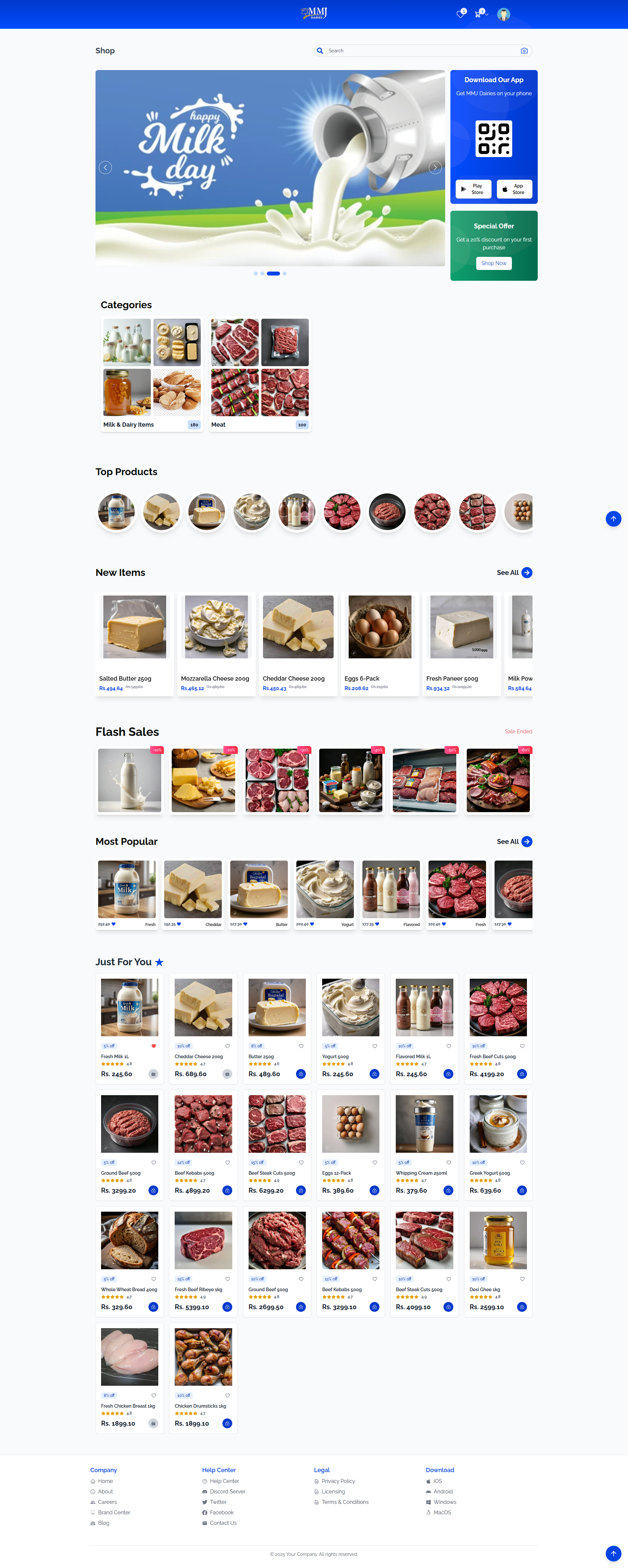See all New Items
This screenshot has height=1568, width=628.
pyautogui.click(x=514, y=573)
